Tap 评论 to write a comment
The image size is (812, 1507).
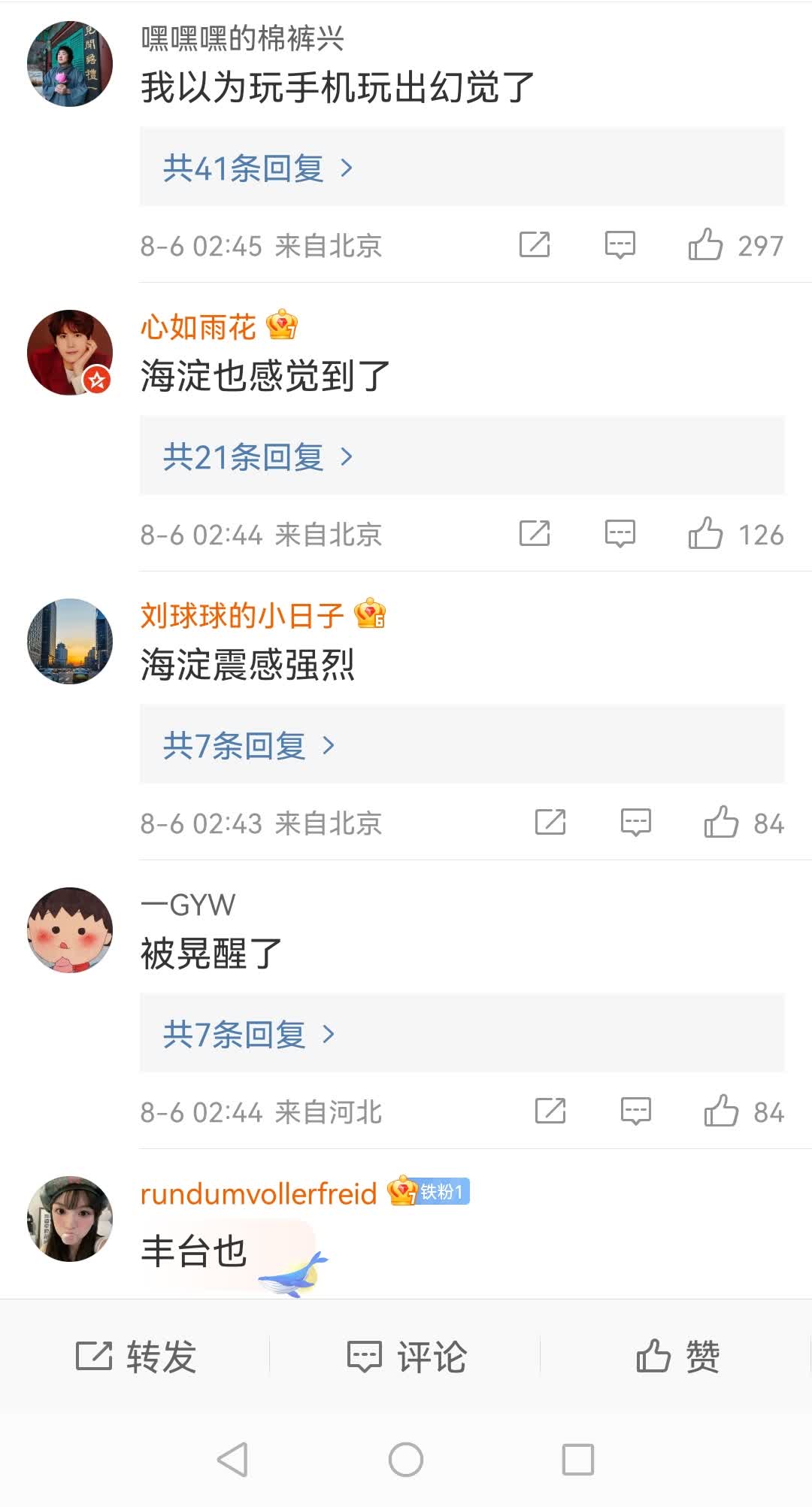[406, 1357]
